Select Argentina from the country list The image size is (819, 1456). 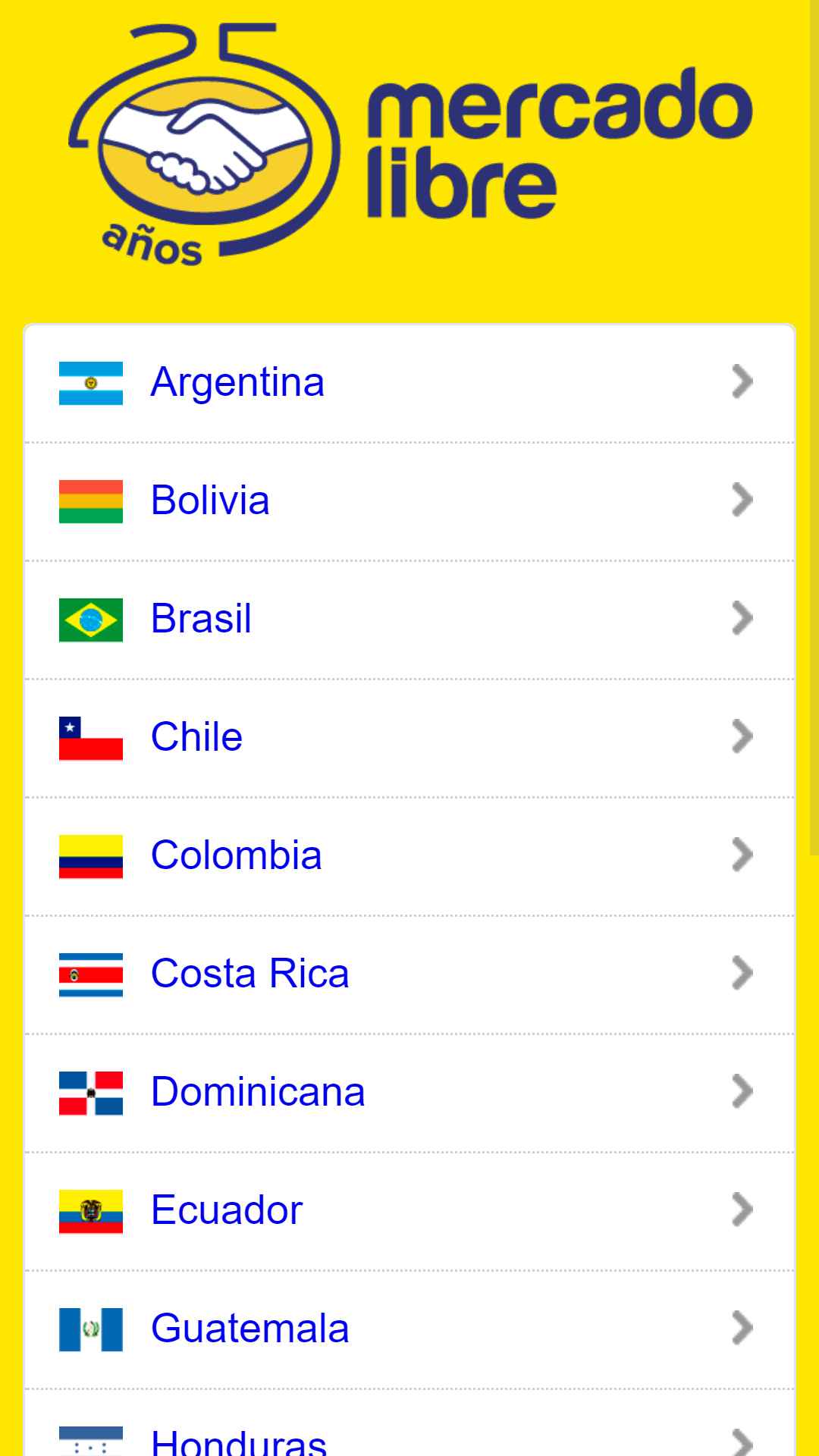click(409, 383)
